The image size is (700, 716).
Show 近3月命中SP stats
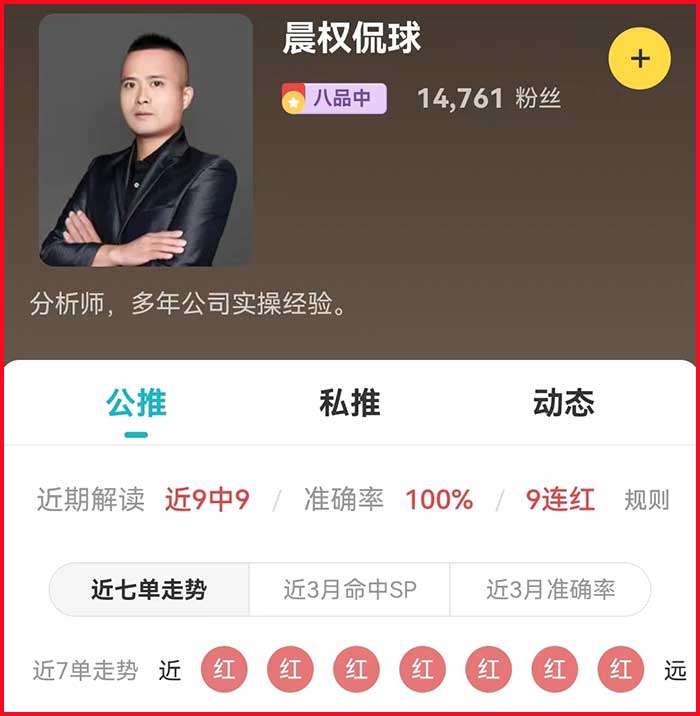coord(349,590)
